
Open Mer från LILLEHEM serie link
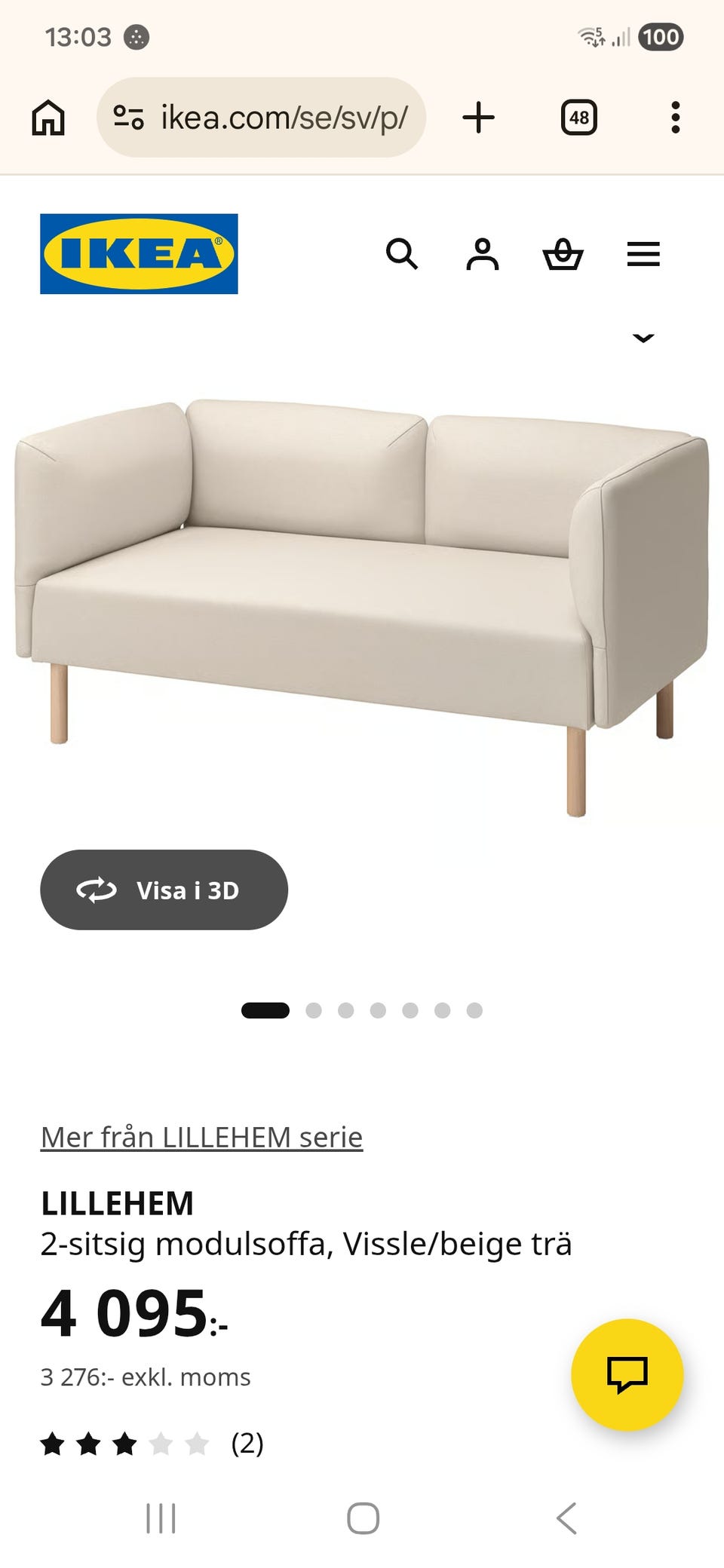click(x=201, y=1137)
